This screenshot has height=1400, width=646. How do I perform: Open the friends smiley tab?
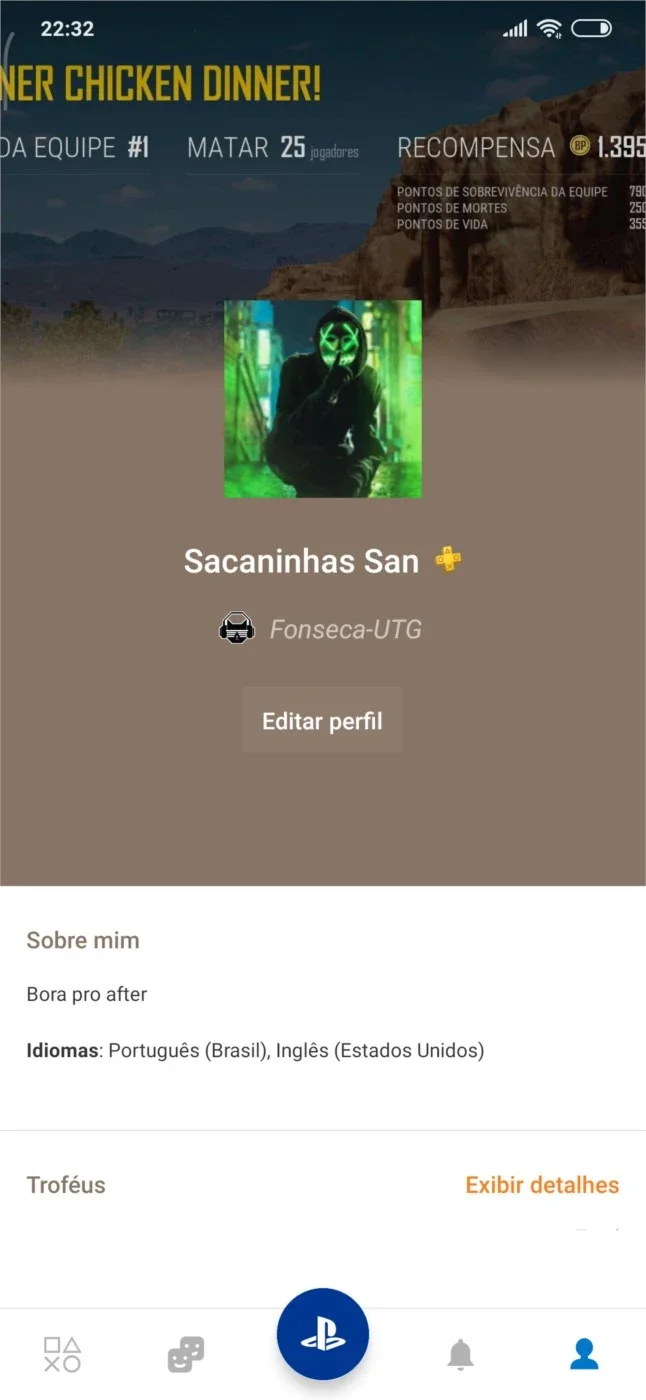pos(185,1354)
